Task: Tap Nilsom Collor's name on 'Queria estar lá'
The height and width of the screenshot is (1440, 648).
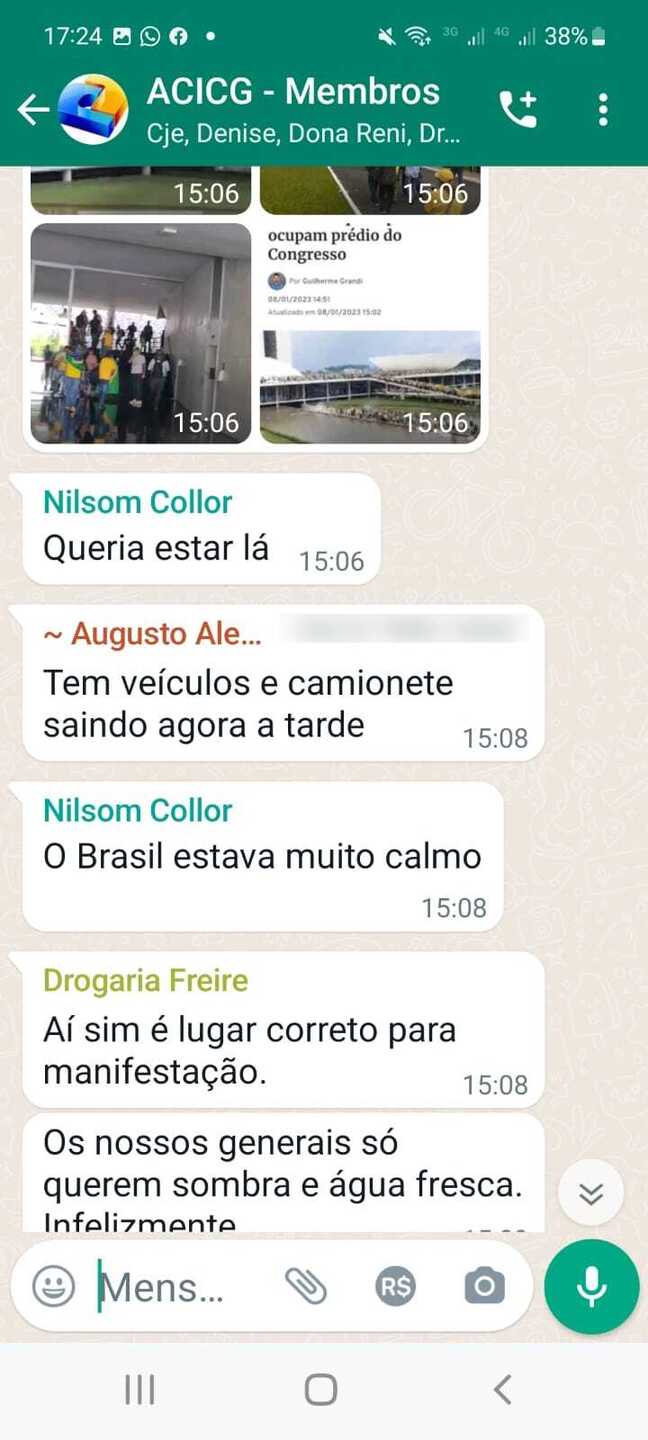Action: coord(137,502)
